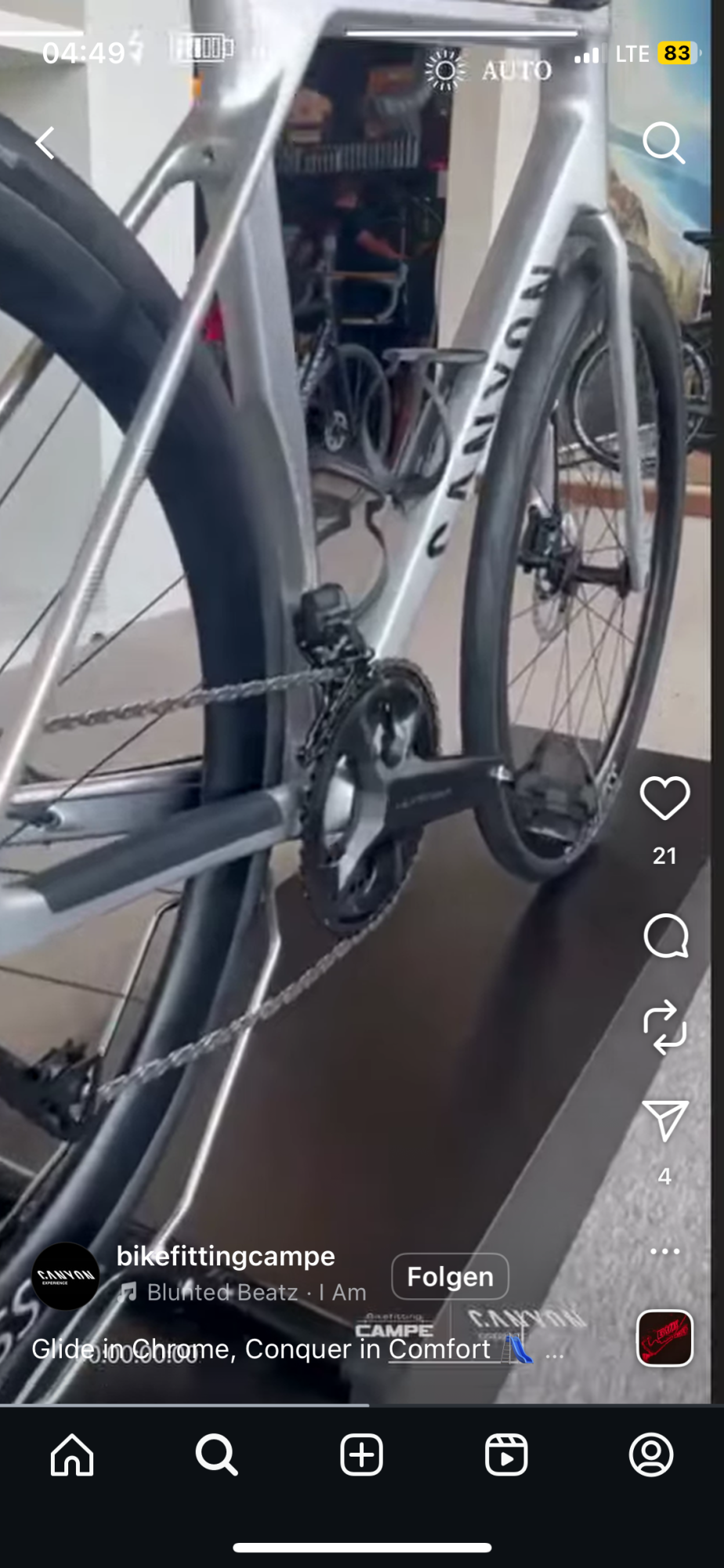Like this reel with the heart icon

click(664, 799)
